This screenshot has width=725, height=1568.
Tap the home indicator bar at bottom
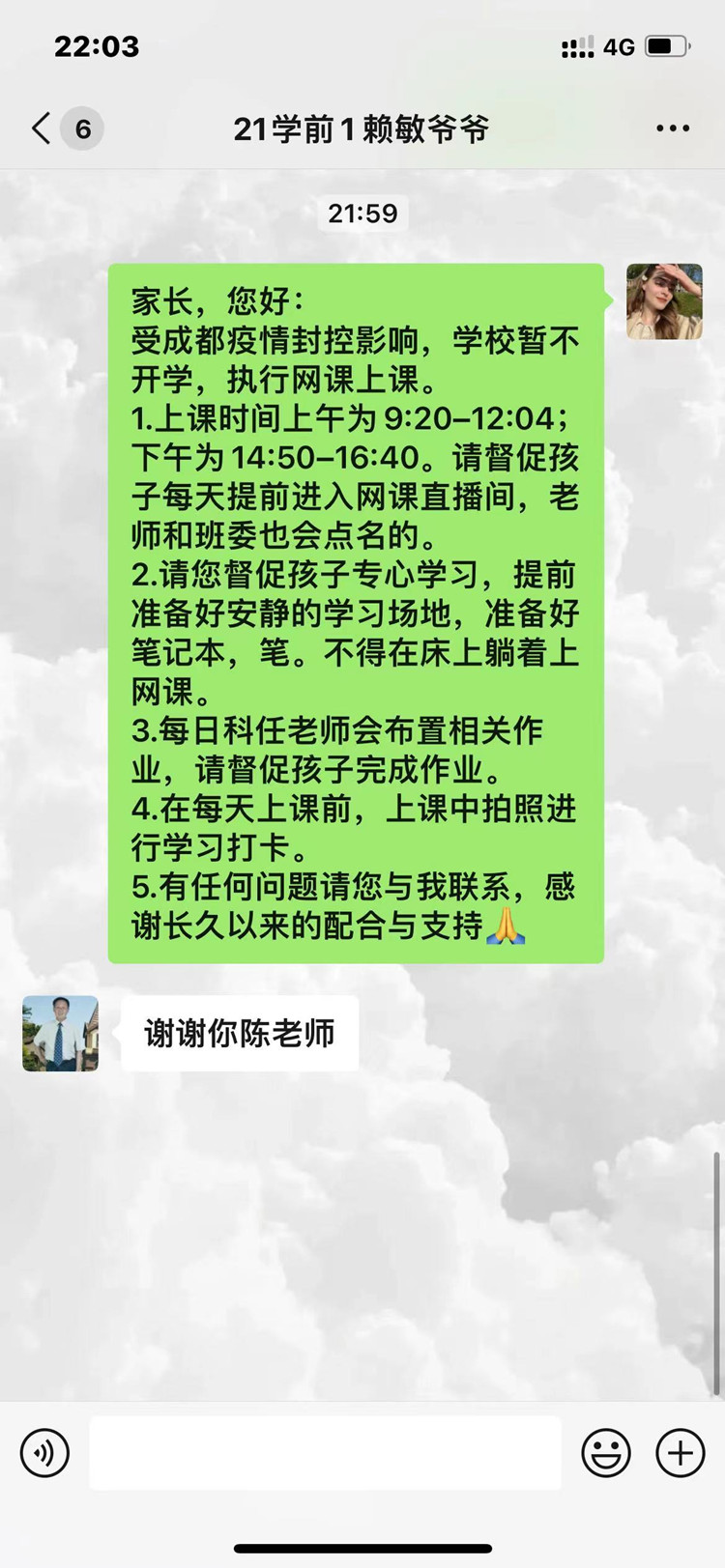click(362, 1545)
